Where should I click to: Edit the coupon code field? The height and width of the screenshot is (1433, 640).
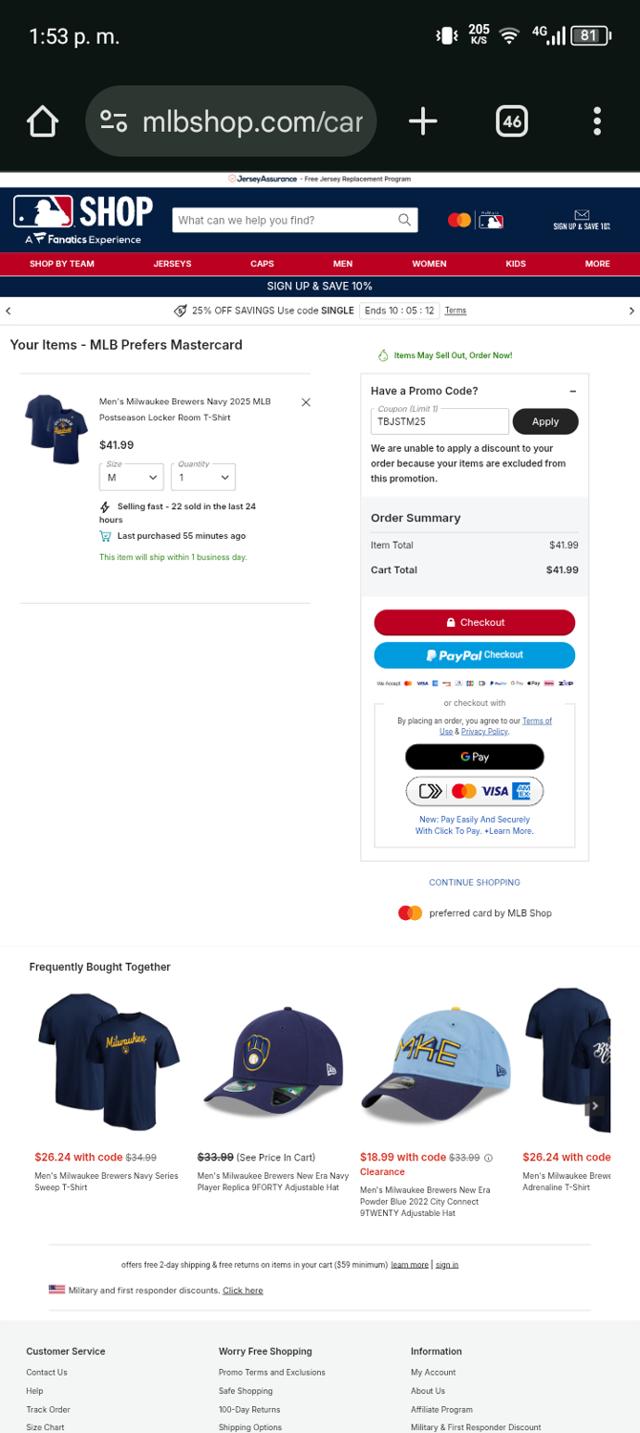(x=438, y=422)
